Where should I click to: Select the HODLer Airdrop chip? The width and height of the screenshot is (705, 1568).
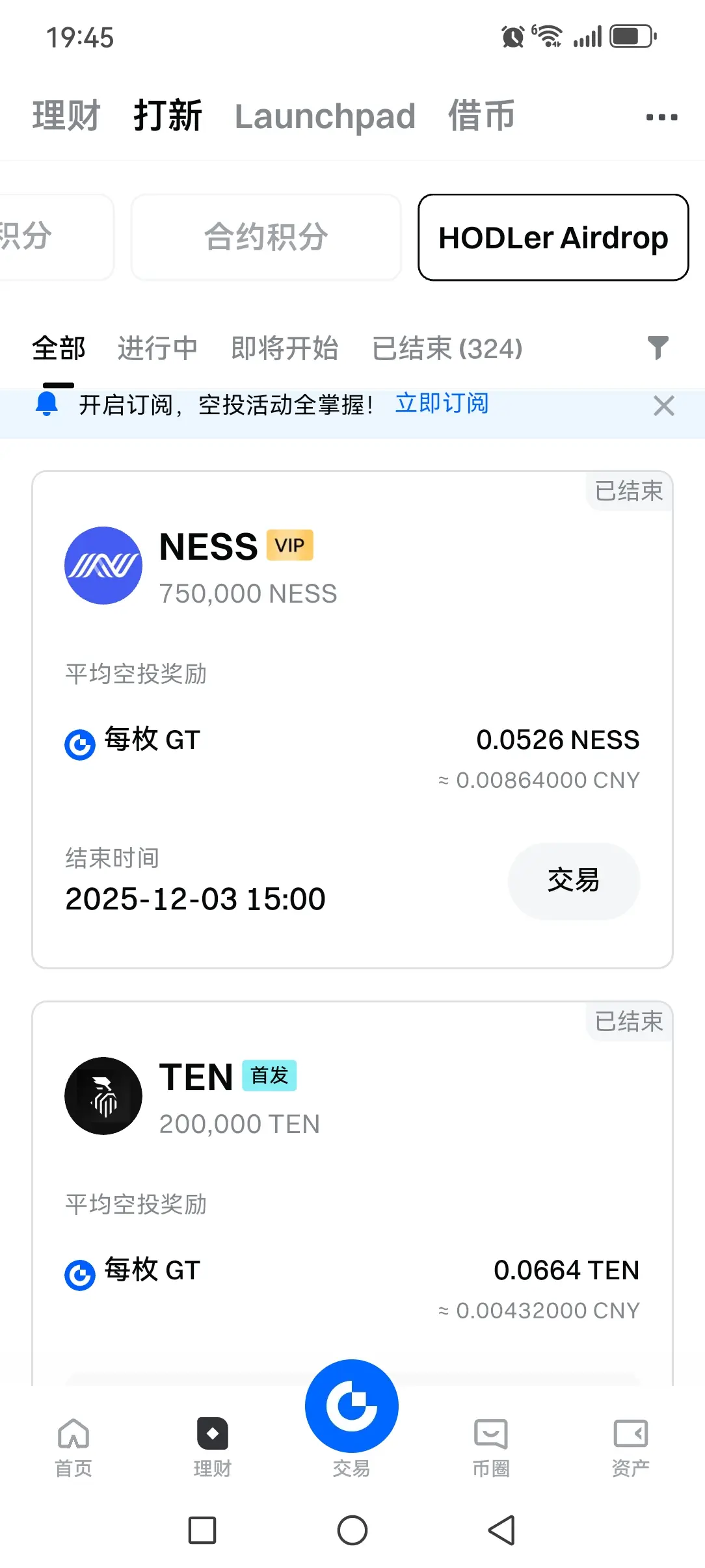[553, 237]
